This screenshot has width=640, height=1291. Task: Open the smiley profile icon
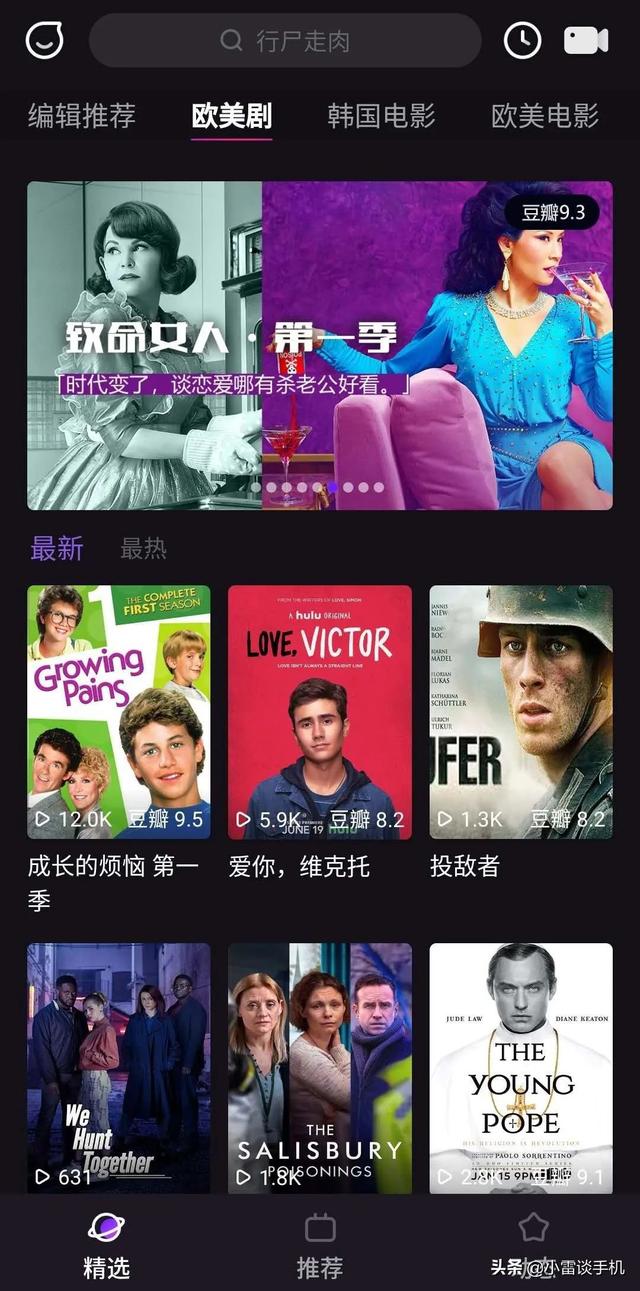pyautogui.click(x=44, y=40)
